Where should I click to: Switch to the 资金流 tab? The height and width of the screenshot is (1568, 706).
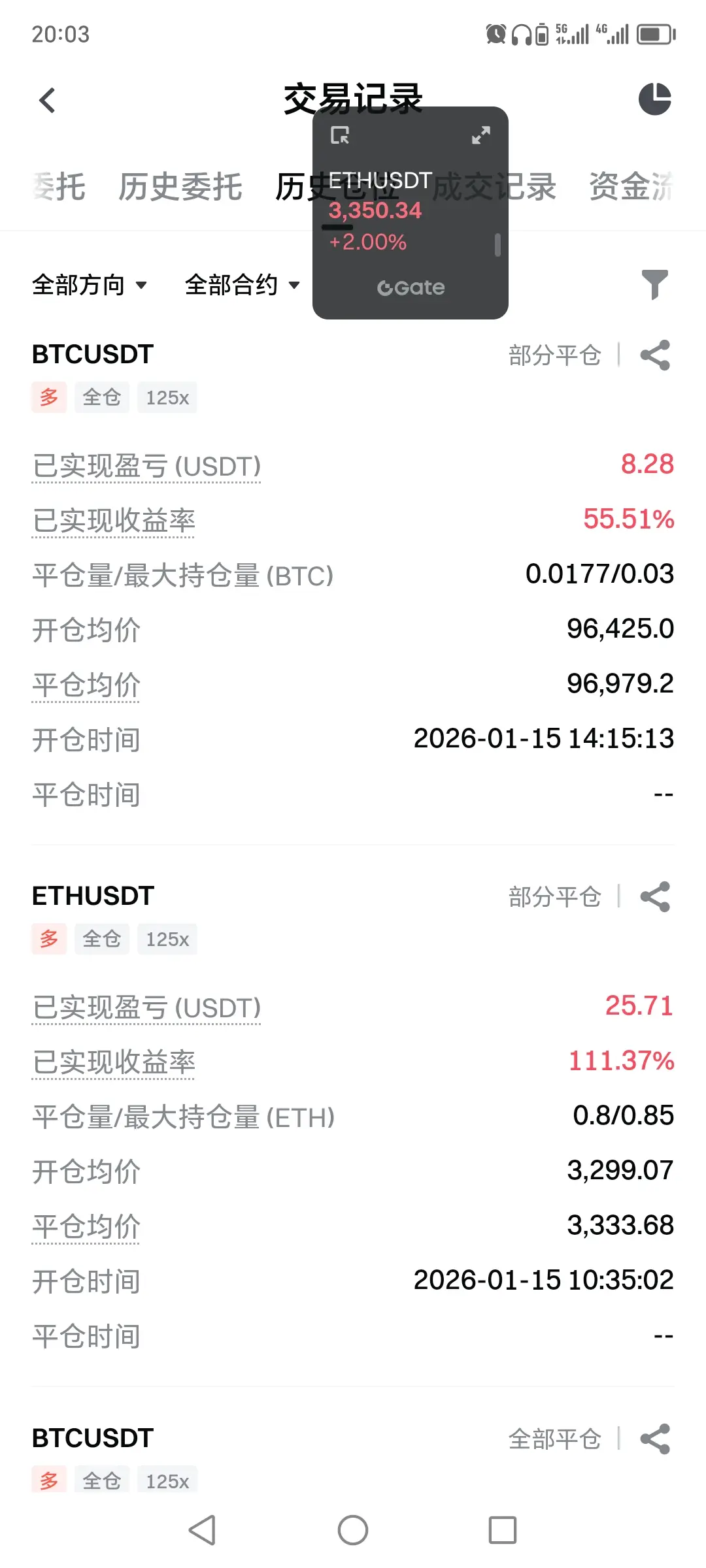pos(631,187)
